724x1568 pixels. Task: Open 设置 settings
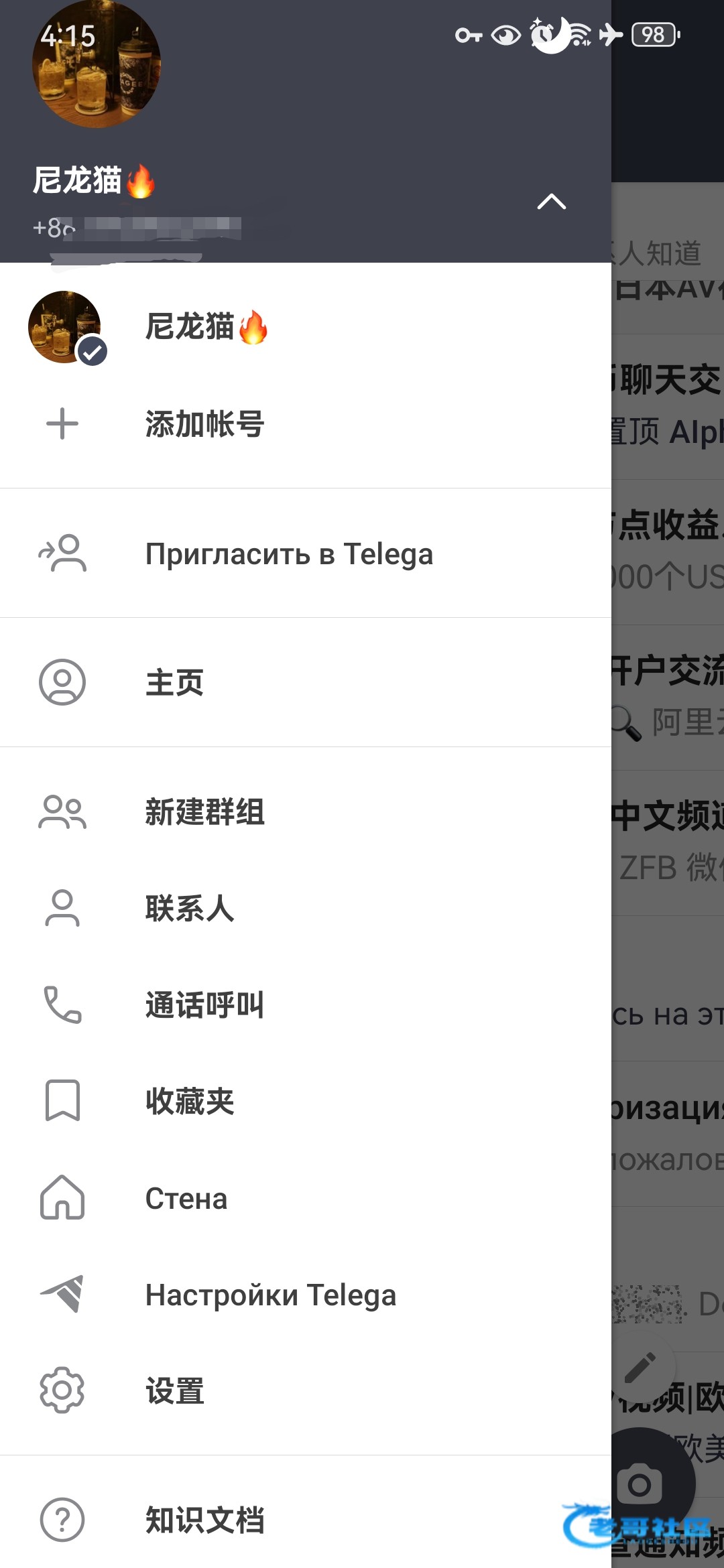[174, 1392]
